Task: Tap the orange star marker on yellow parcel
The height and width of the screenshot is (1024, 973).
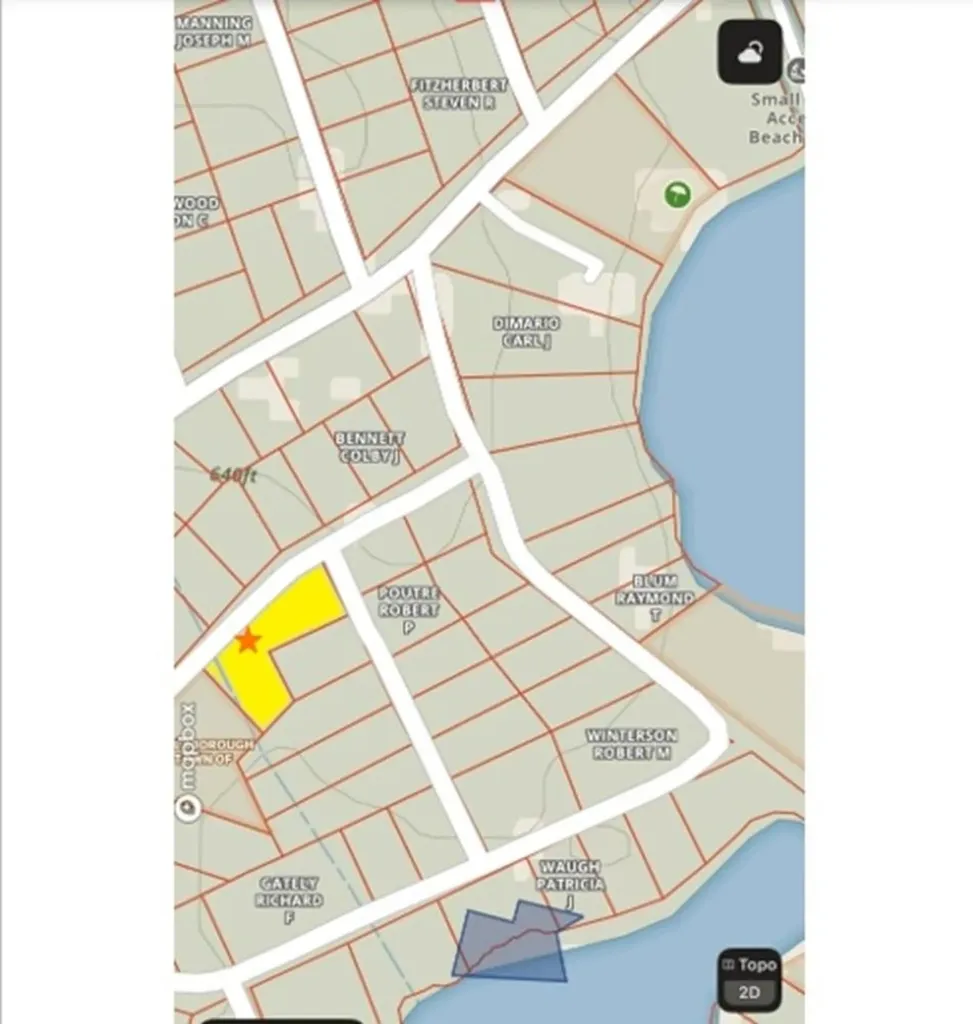Action: coord(247,640)
